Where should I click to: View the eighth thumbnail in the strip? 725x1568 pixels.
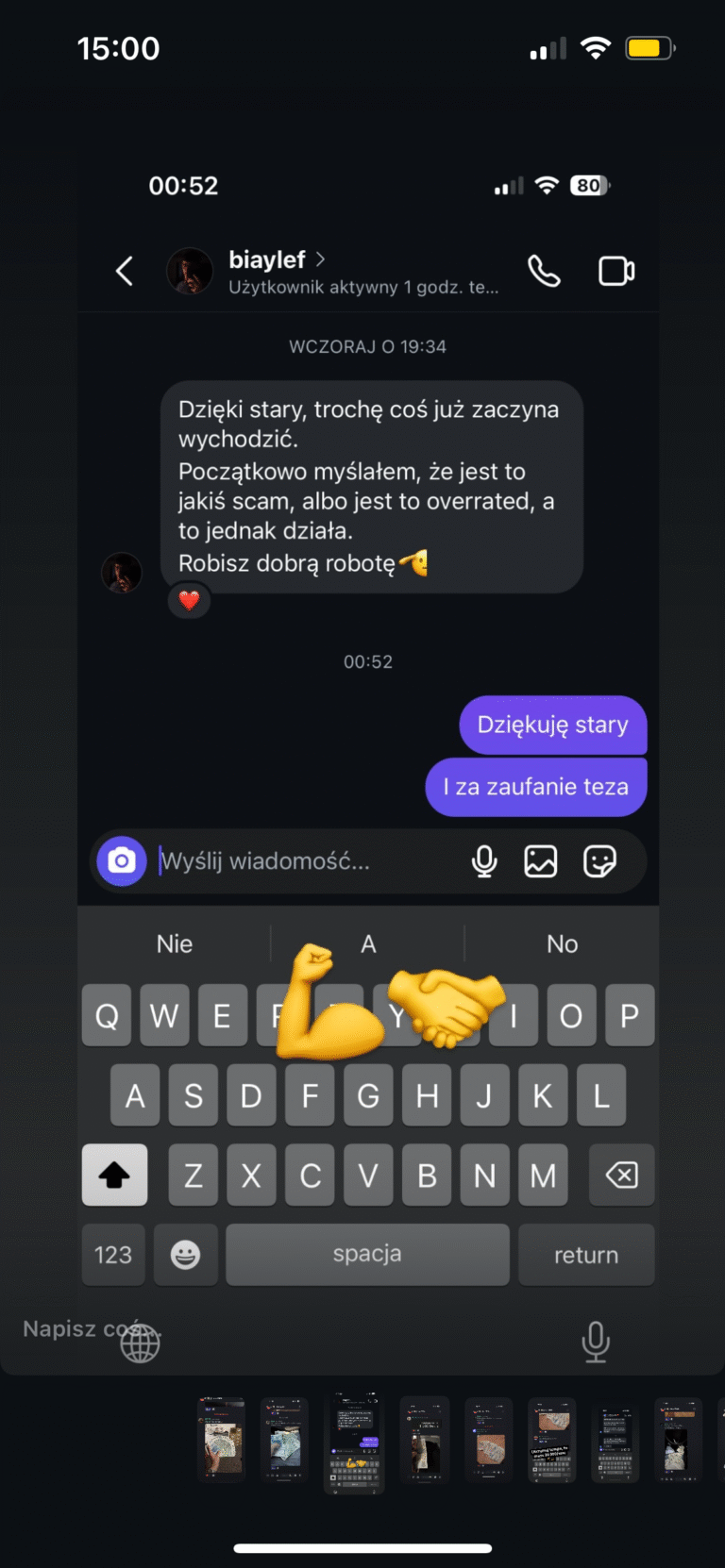point(678,1440)
